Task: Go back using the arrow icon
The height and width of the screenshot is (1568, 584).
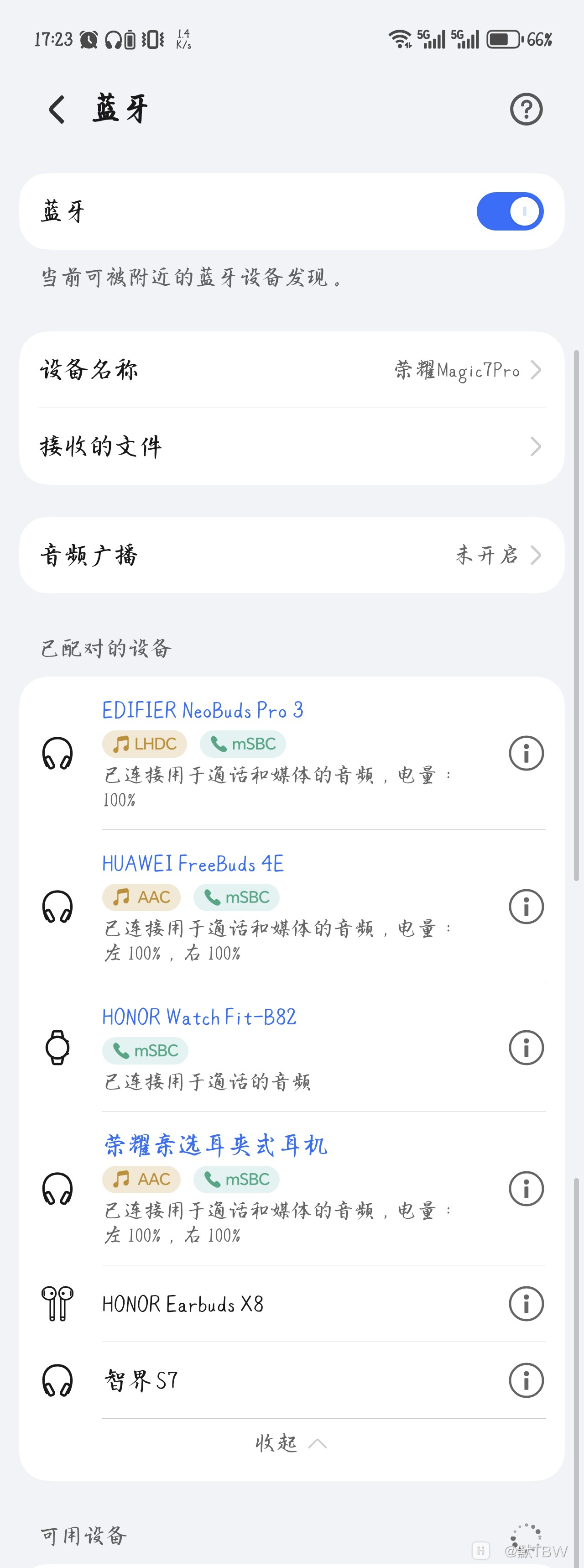Action: point(55,109)
